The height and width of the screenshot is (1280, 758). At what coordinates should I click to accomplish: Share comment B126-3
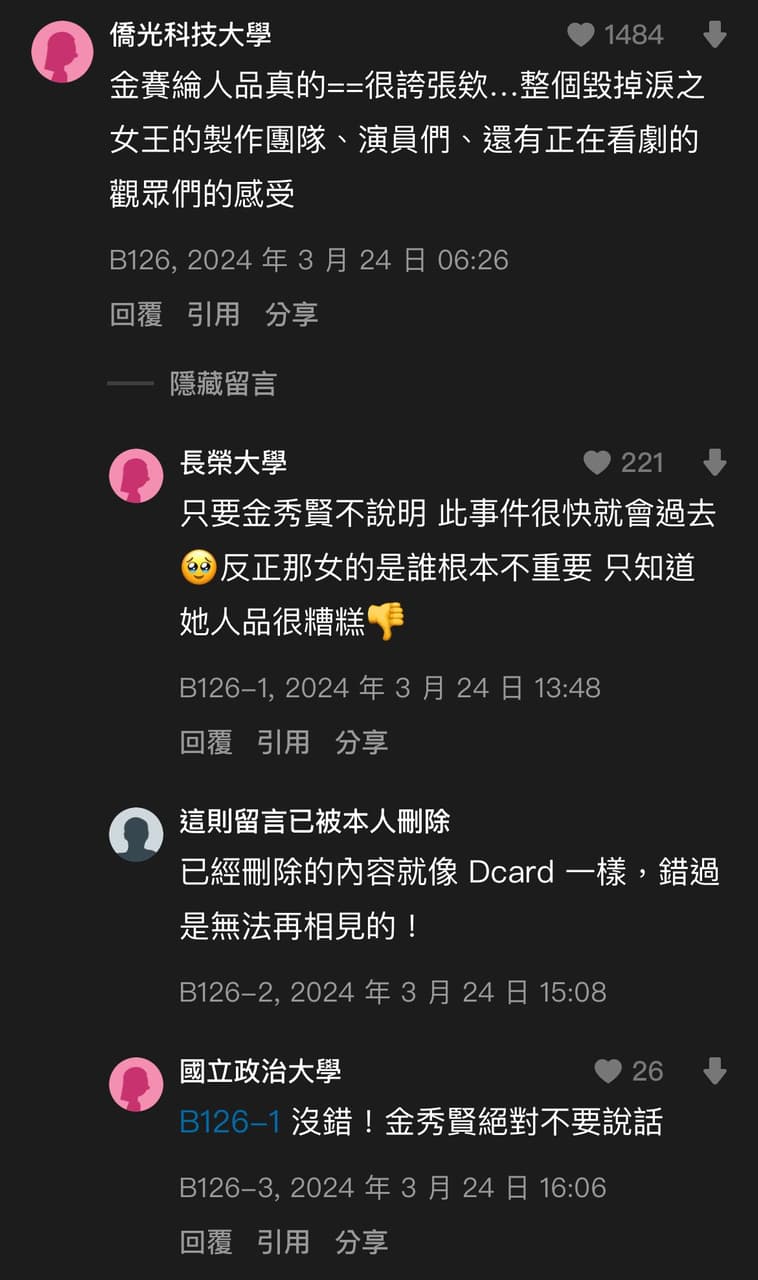click(x=362, y=1242)
